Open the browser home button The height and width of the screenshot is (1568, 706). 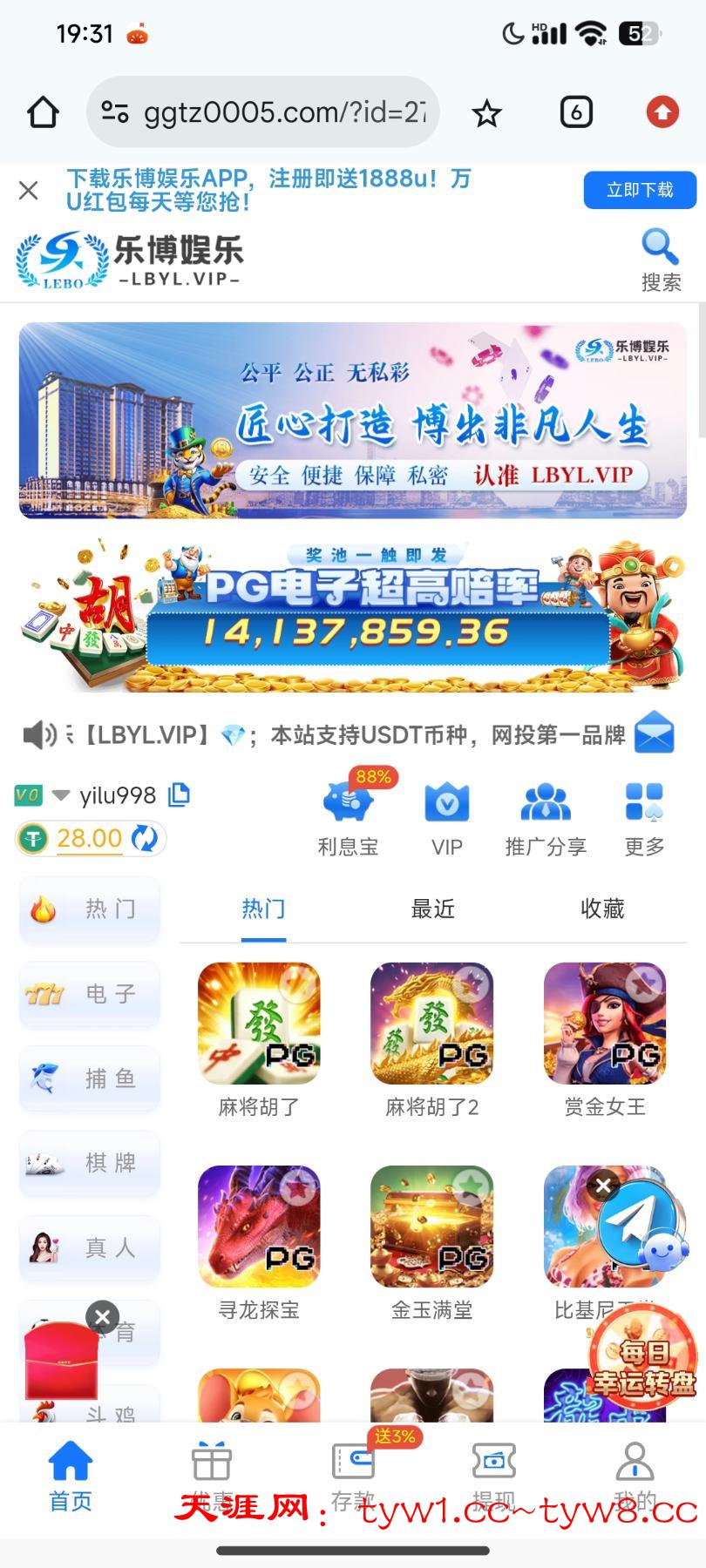(43, 112)
